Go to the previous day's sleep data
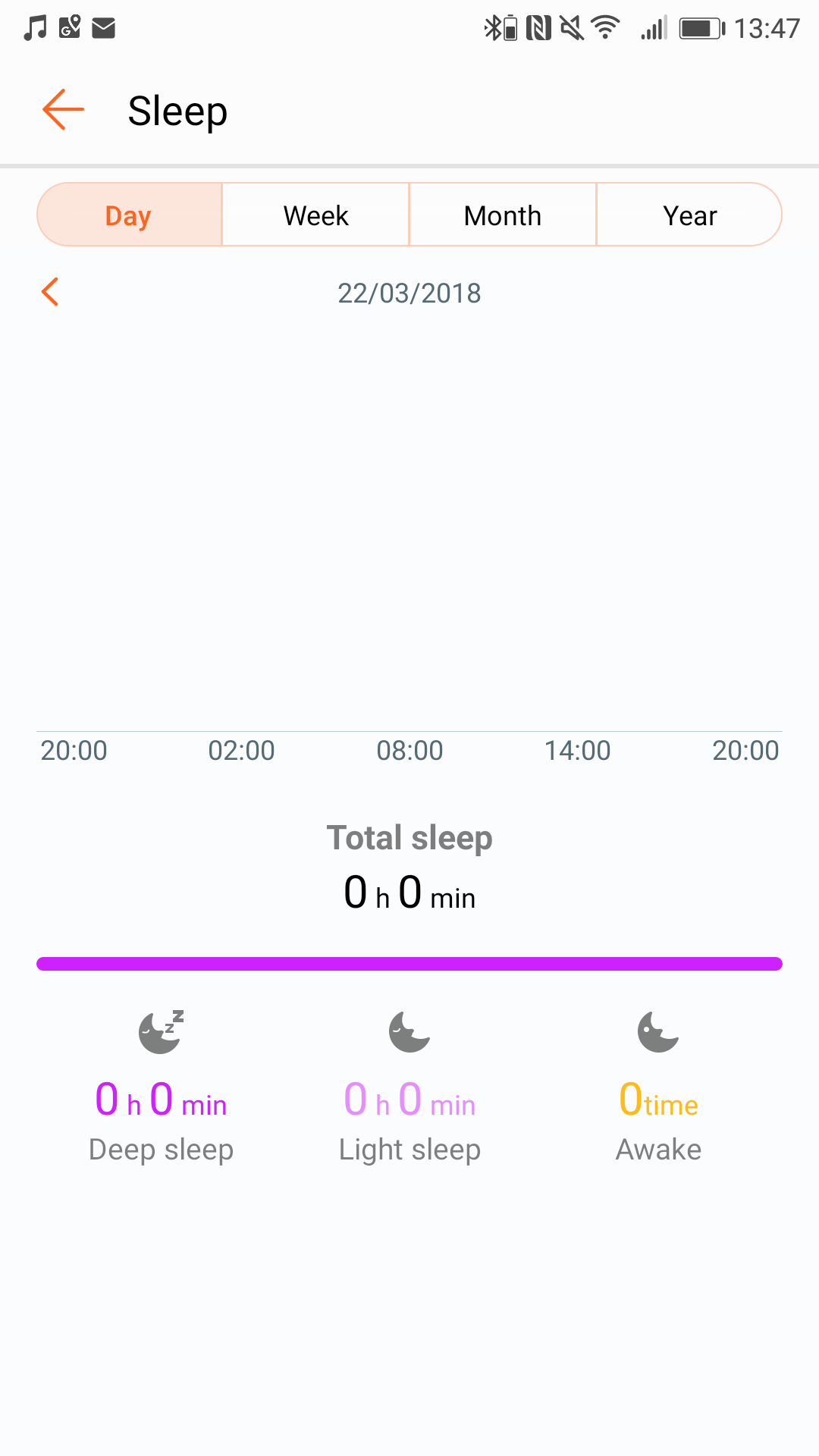Viewport: 819px width, 1456px height. click(x=50, y=292)
